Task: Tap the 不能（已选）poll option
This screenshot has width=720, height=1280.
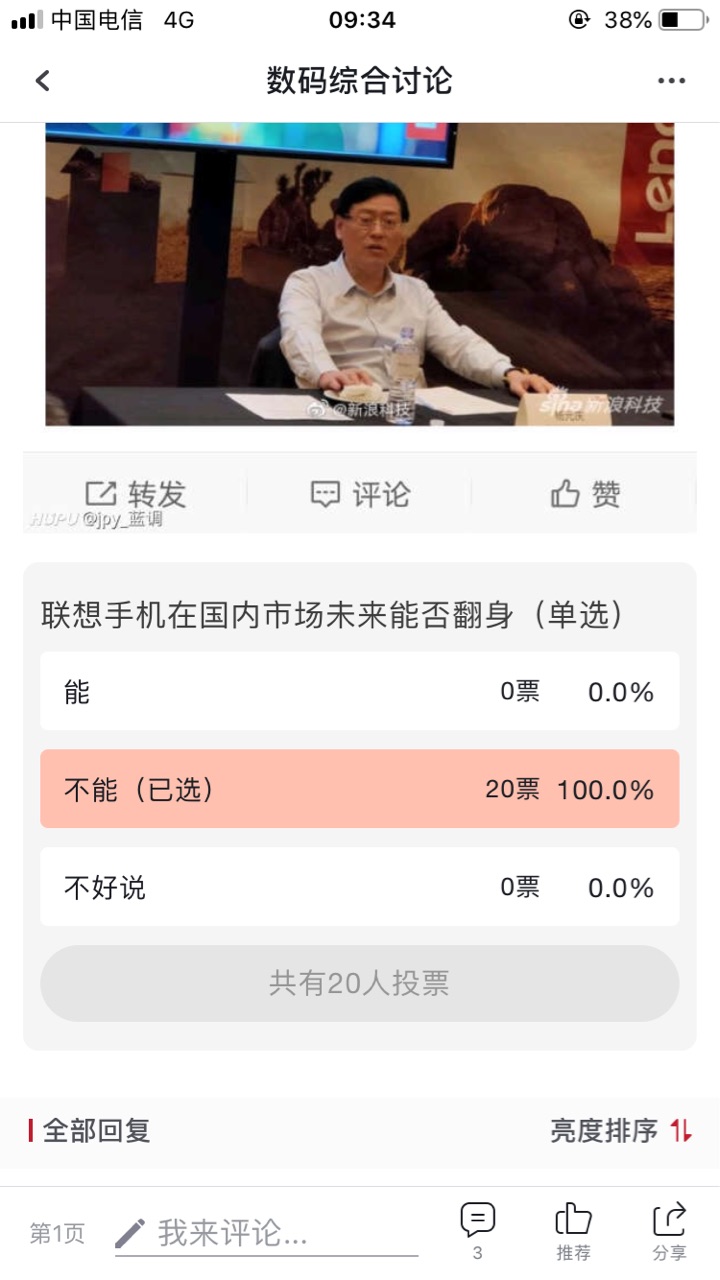Action: tap(360, 789)
